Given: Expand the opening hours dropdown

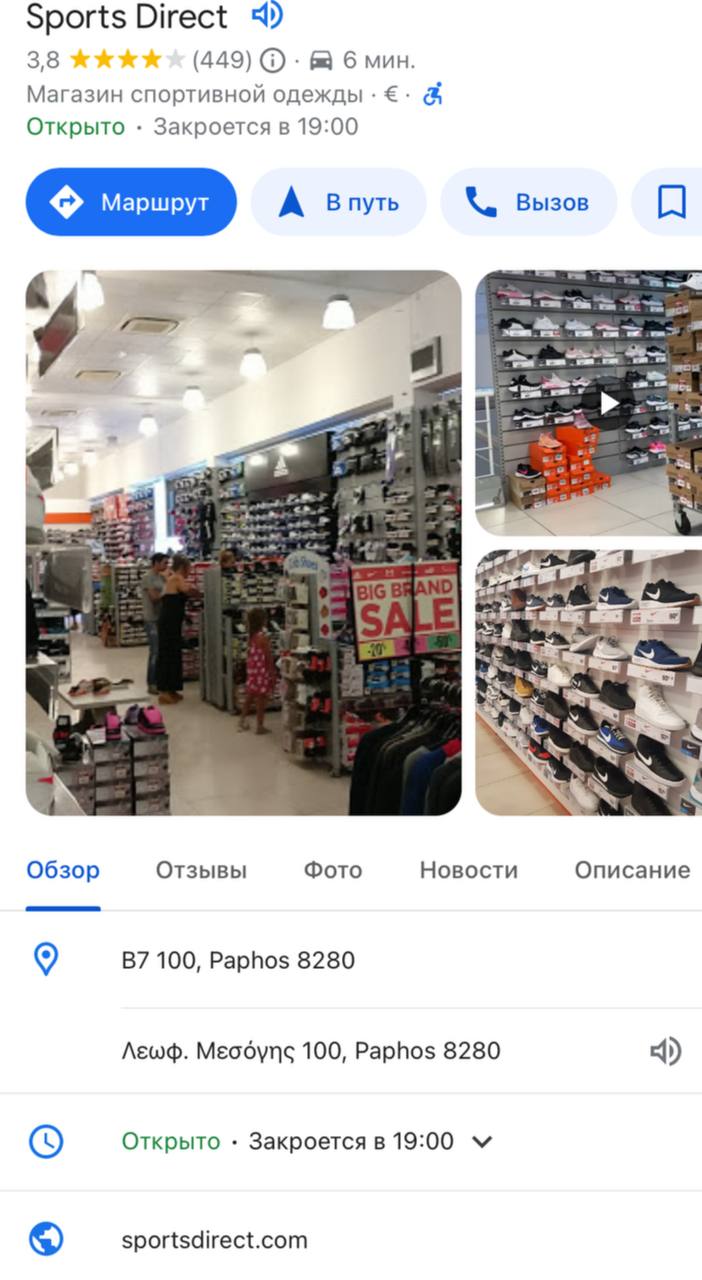Looking at the screenshot, I should 482,1141.
